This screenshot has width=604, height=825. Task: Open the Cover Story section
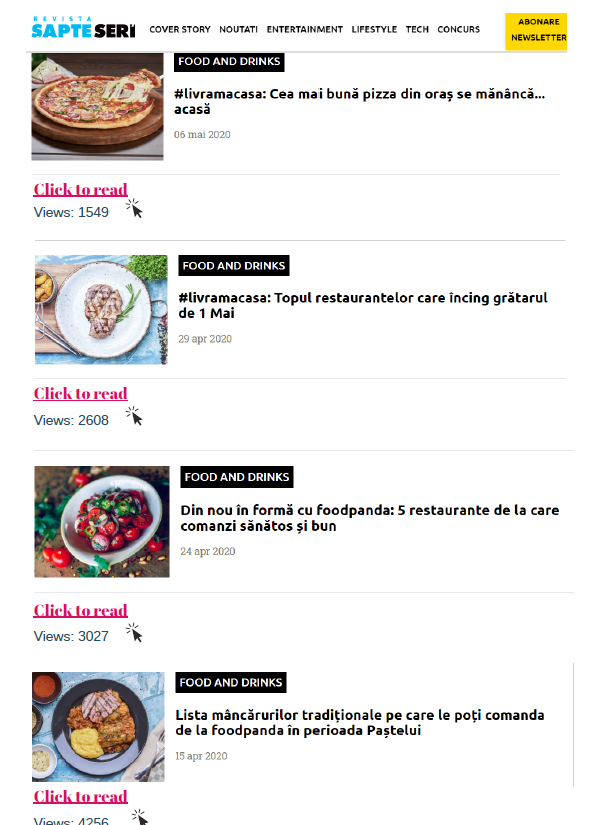pyautogui.click(x=180, y=30)
